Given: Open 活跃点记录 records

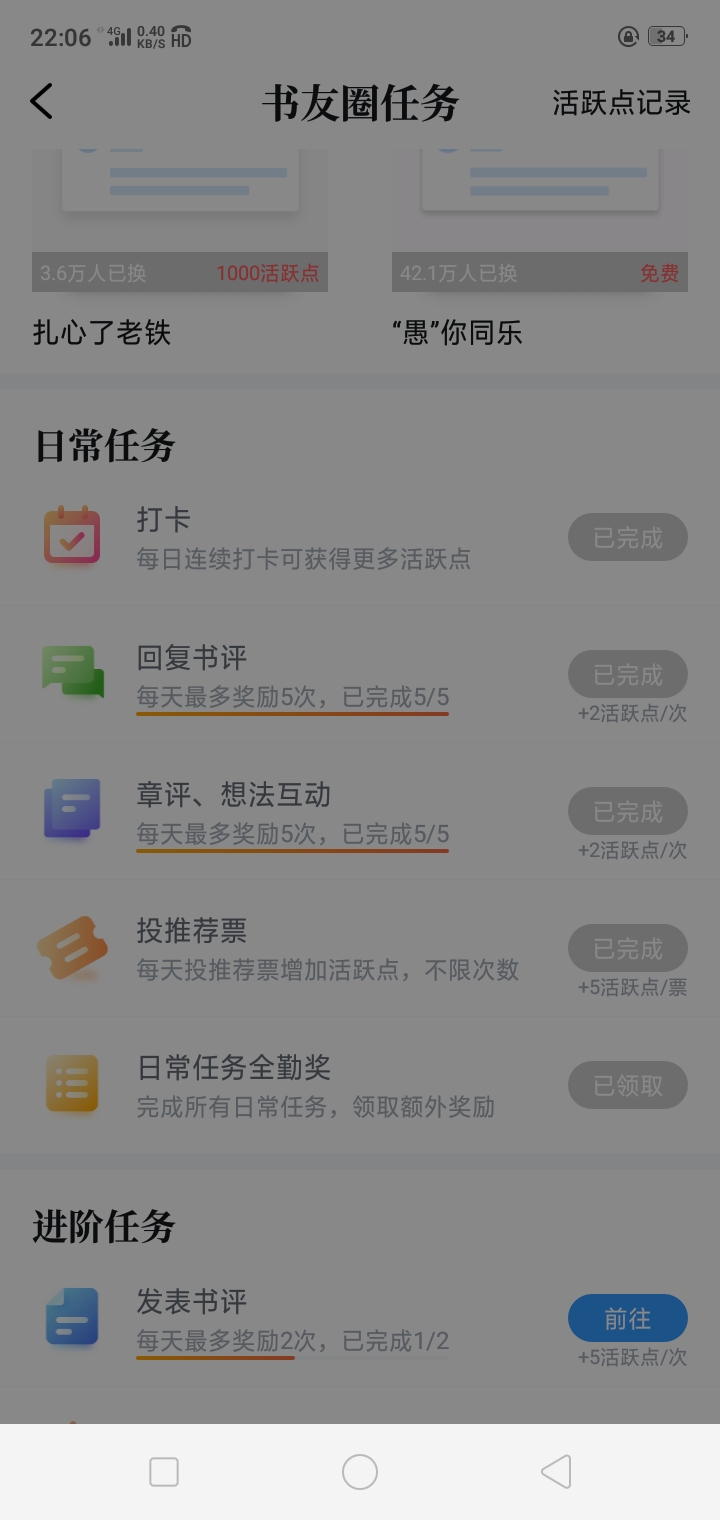Looking at the screenshot, I should (621, 103).
